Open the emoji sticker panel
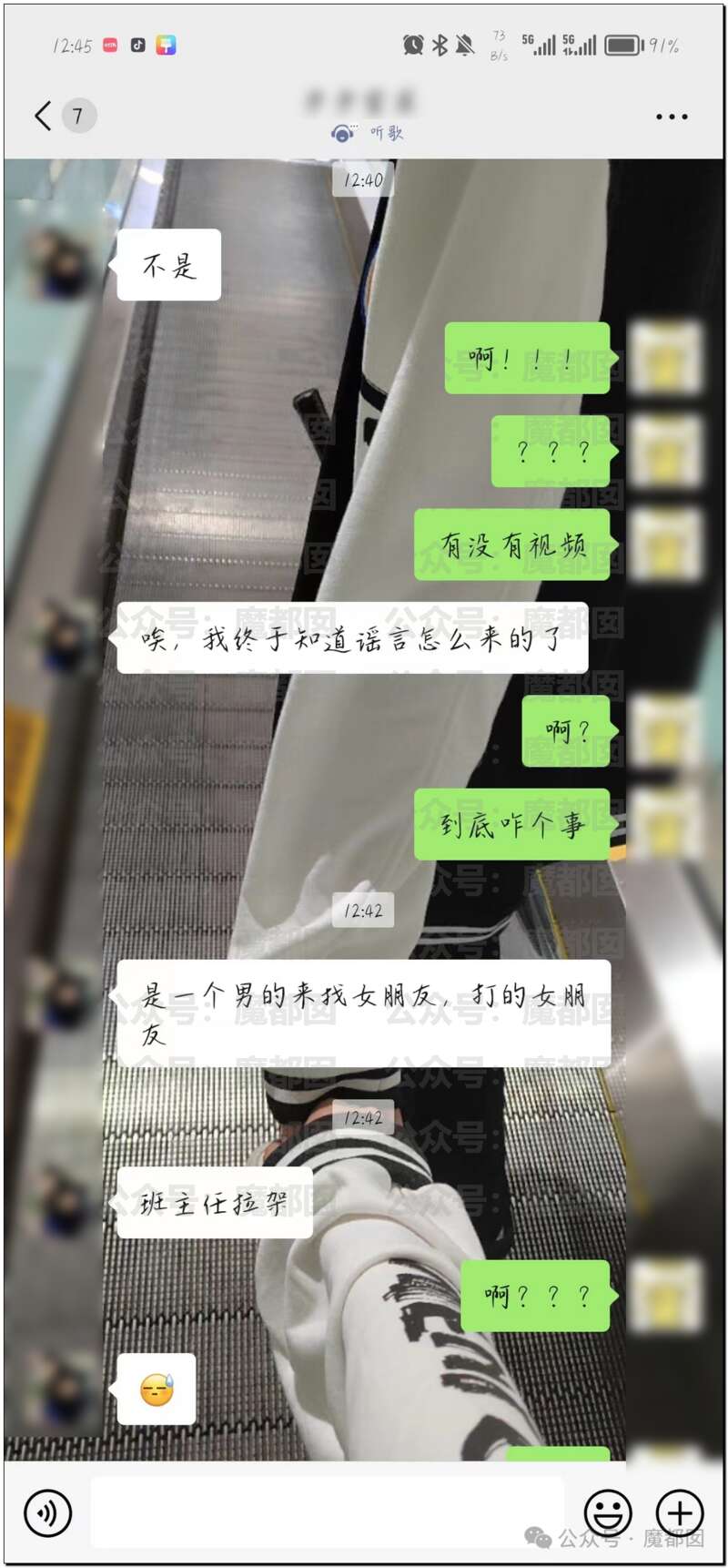The width and height of the screenshot is (728, 1568). [608, 1512]
